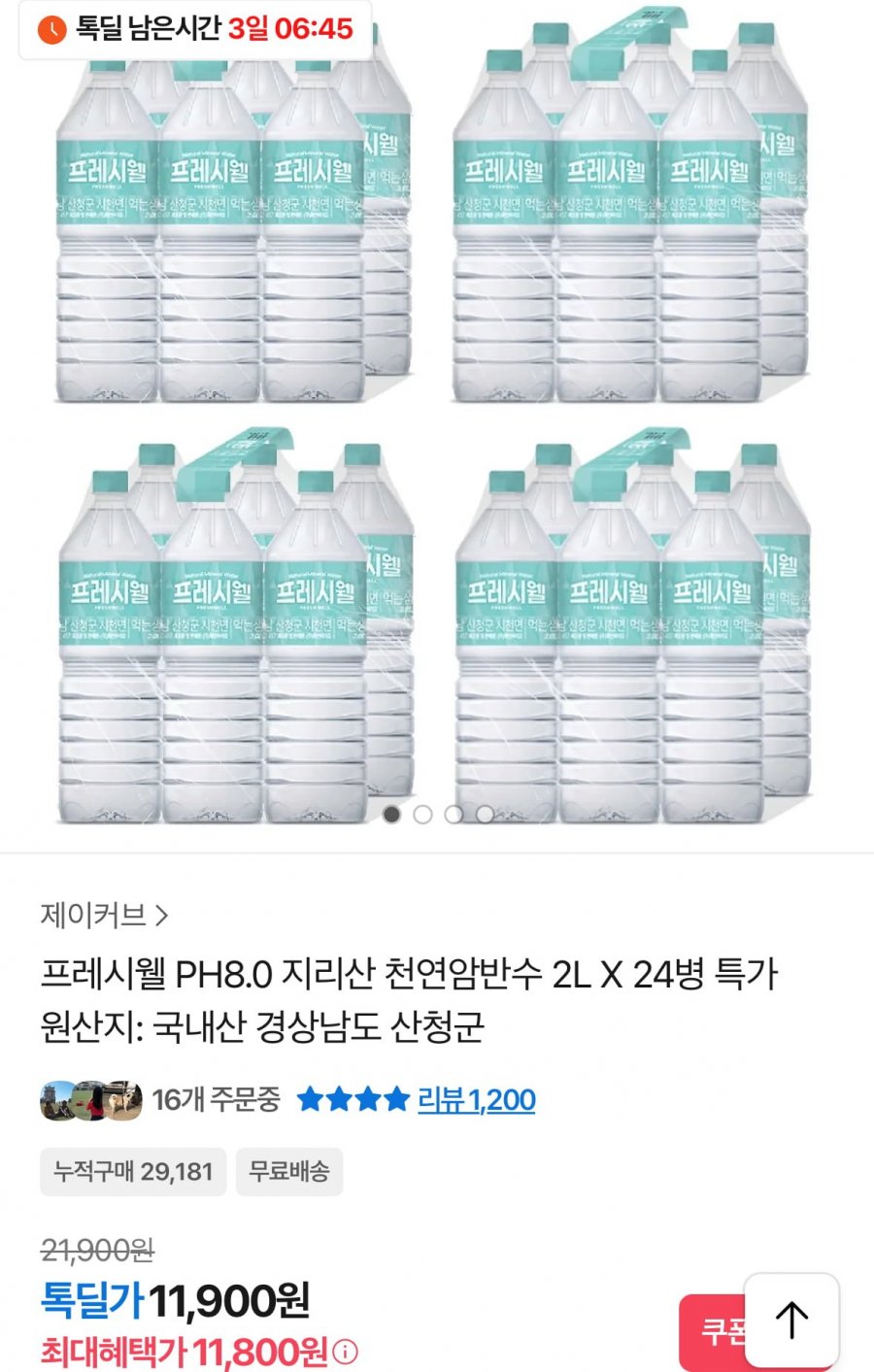The height and width of the screenshot is (1372, 874).
Task: Show info for 최대혜택가 11,800원
Action: tap(346, 1352)
